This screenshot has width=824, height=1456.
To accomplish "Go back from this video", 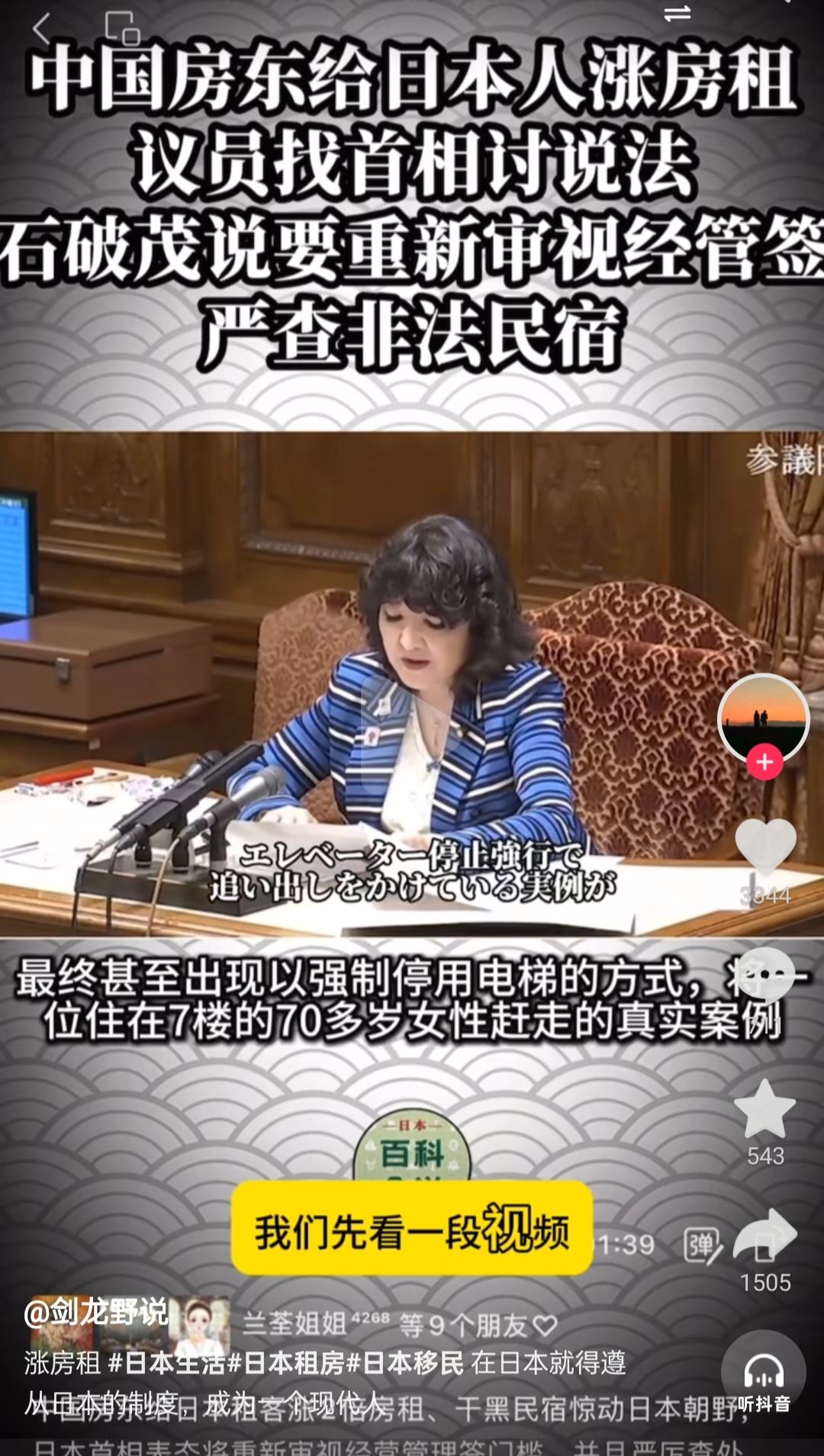I will pyautogui.click(x=42, y=29).
